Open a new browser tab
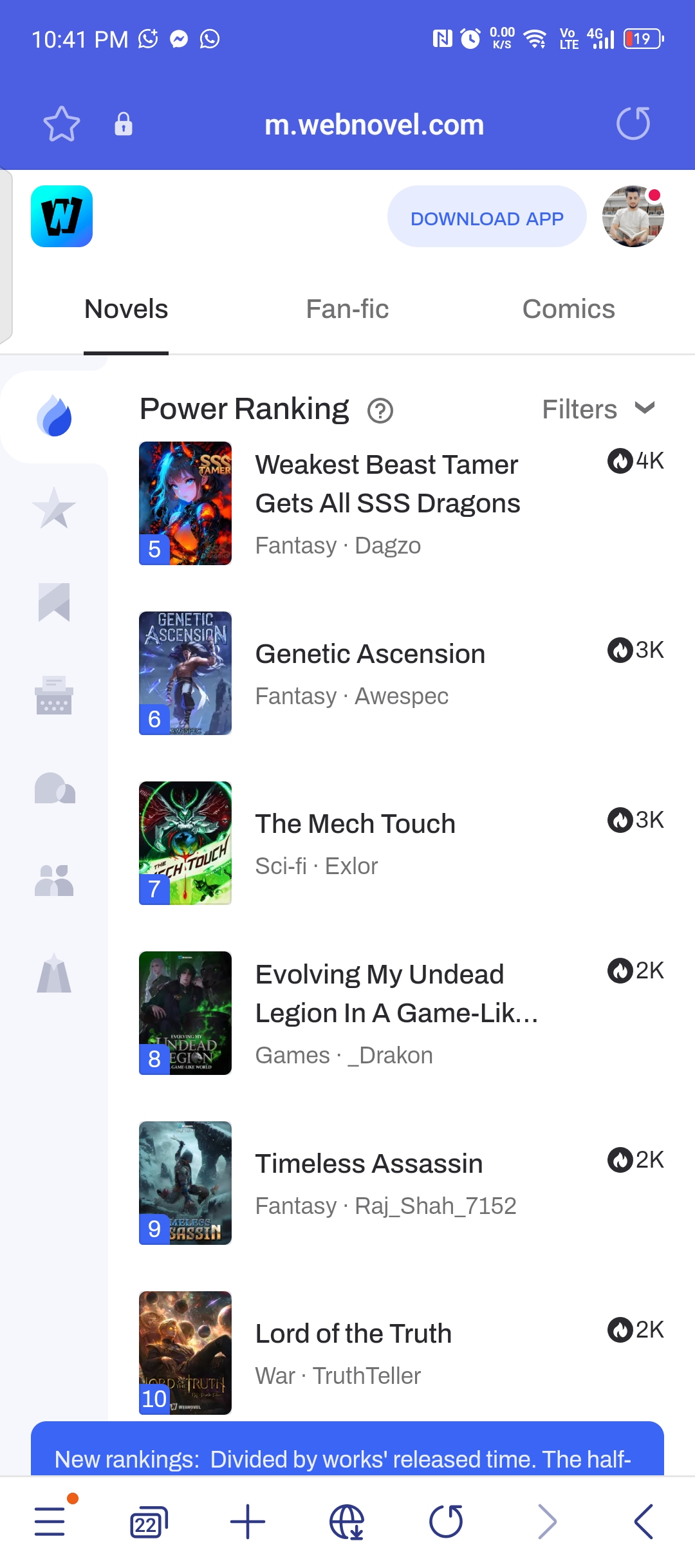695x1568 pixels. pos(248,1522)
